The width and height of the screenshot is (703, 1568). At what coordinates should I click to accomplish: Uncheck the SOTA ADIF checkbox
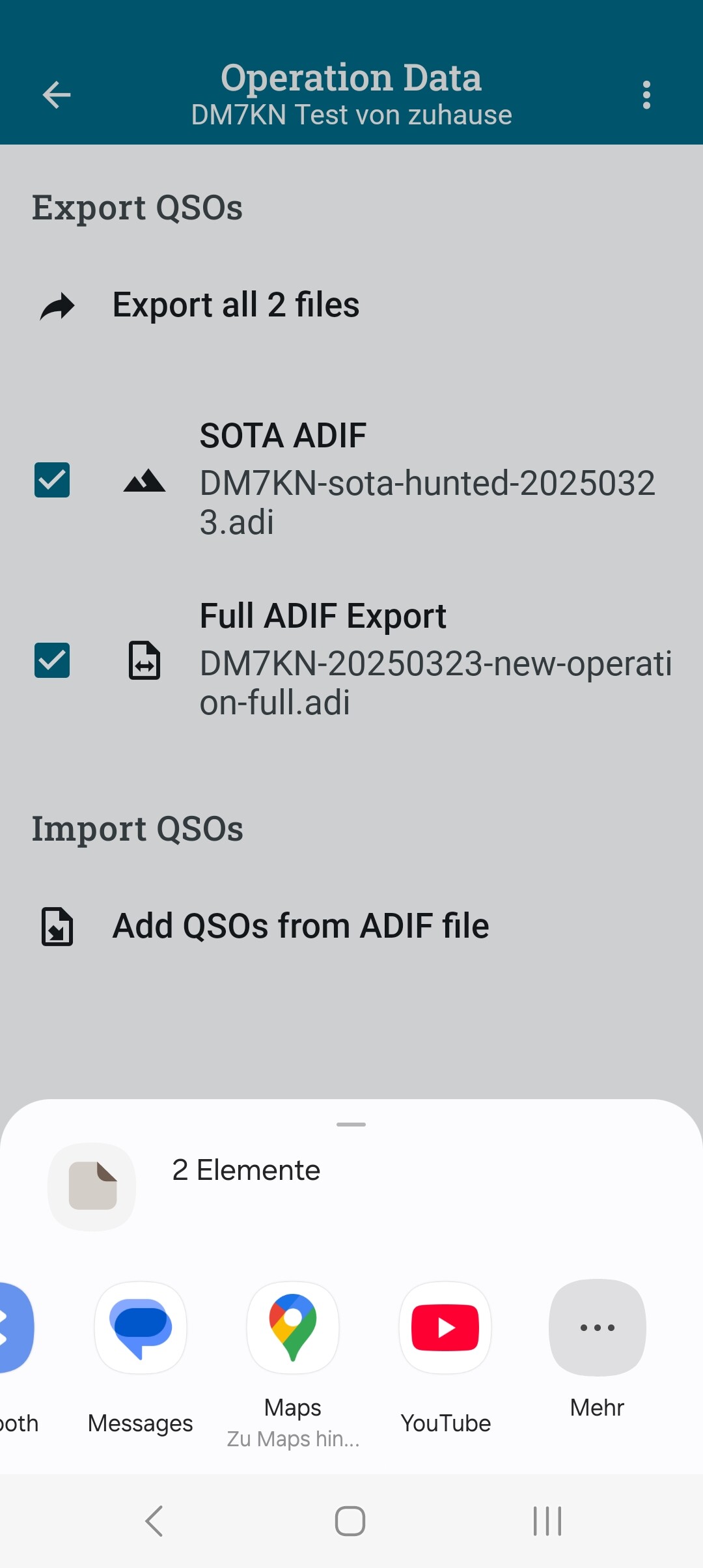pyautogui.click(x=52, y=481)
